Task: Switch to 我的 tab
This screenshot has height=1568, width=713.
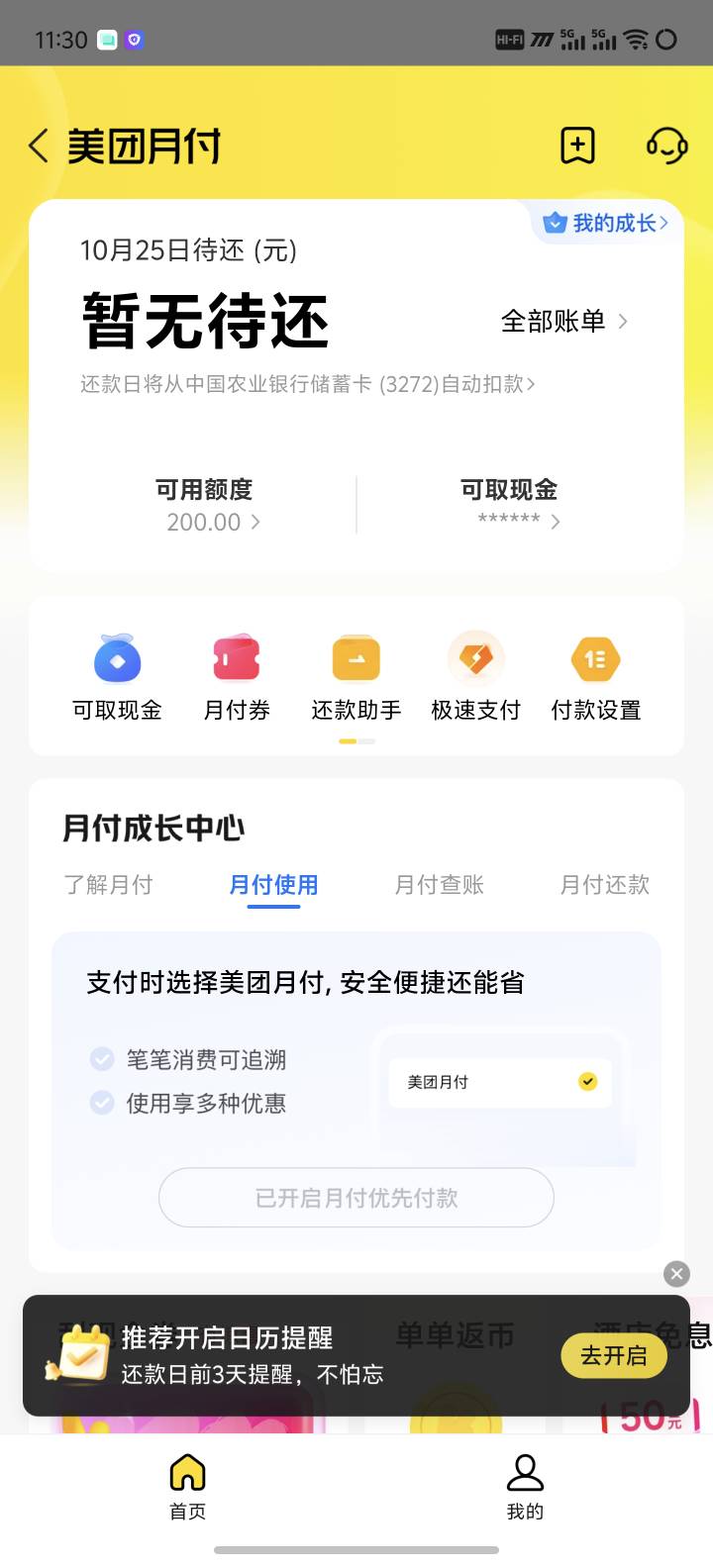Action: click(x=525, y=1487)
